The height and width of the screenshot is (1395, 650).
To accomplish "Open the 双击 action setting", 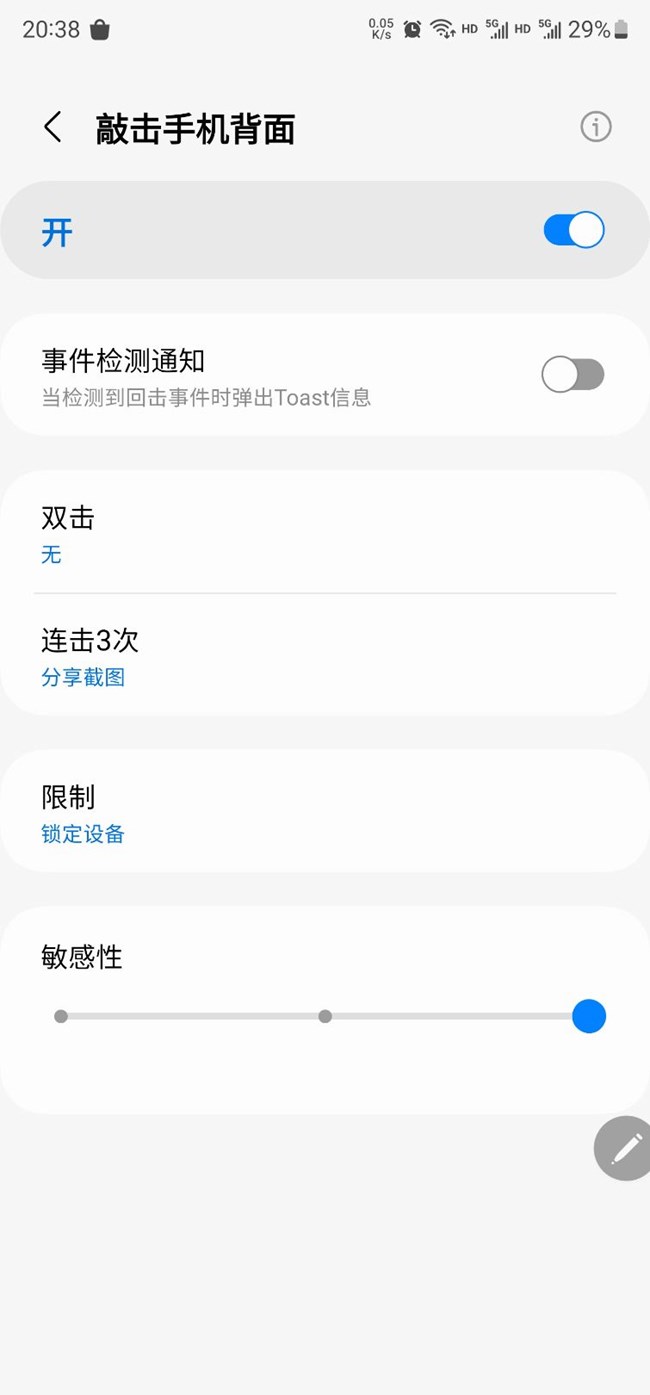I will [325, 533].
